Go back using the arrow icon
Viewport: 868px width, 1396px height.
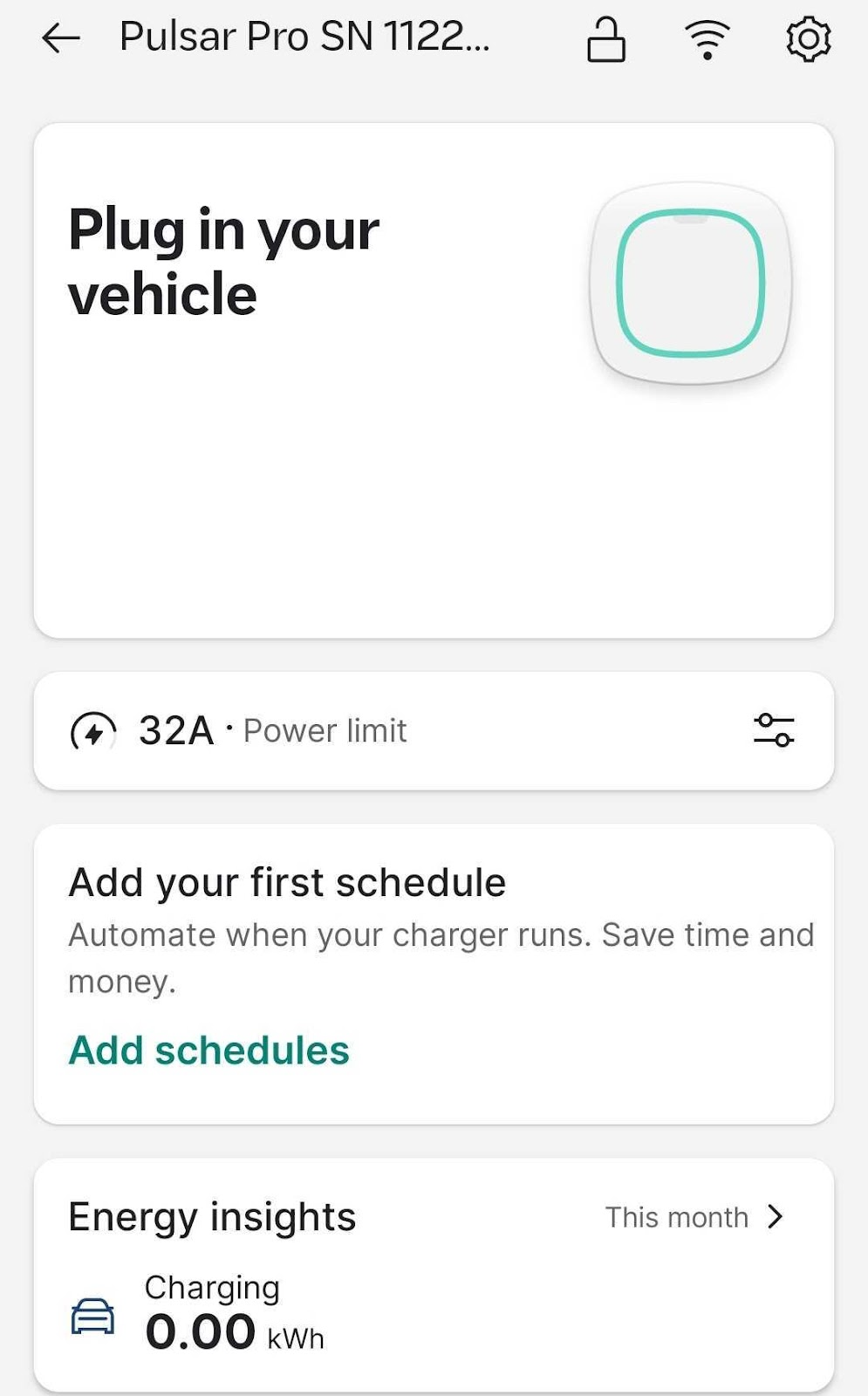61,38
